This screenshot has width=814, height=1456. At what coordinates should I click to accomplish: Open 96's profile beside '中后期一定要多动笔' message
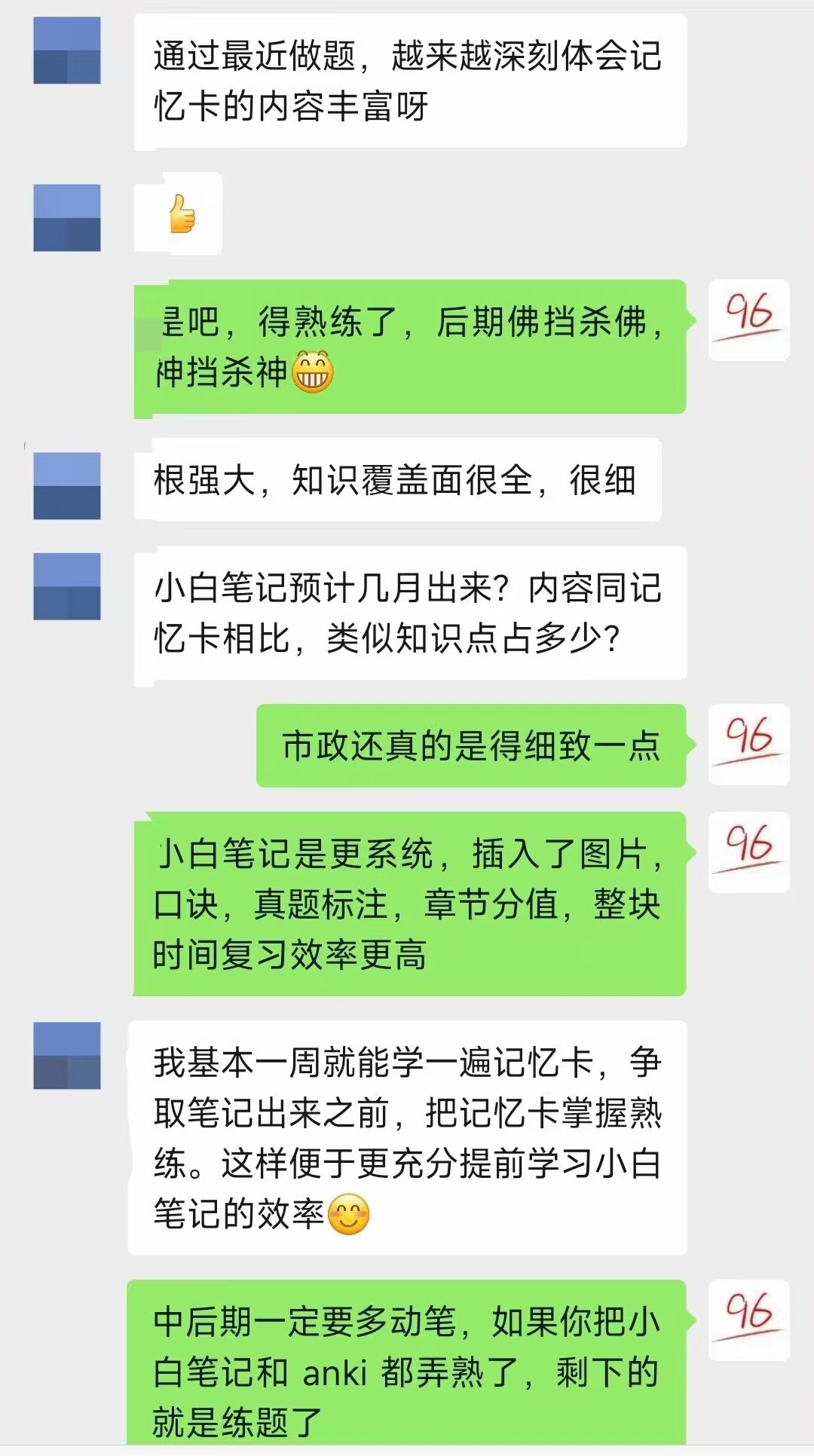pyautogui.click(x=748, y=1320)
